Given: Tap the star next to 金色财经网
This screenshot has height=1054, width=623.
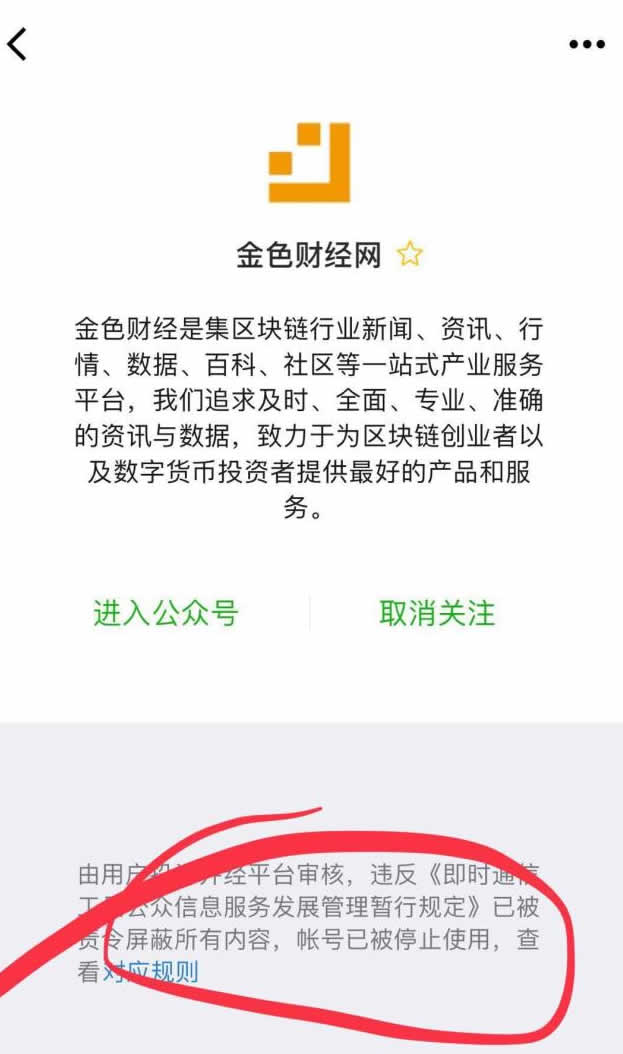Looking at the screenshot, I should (x=409, y=255).
